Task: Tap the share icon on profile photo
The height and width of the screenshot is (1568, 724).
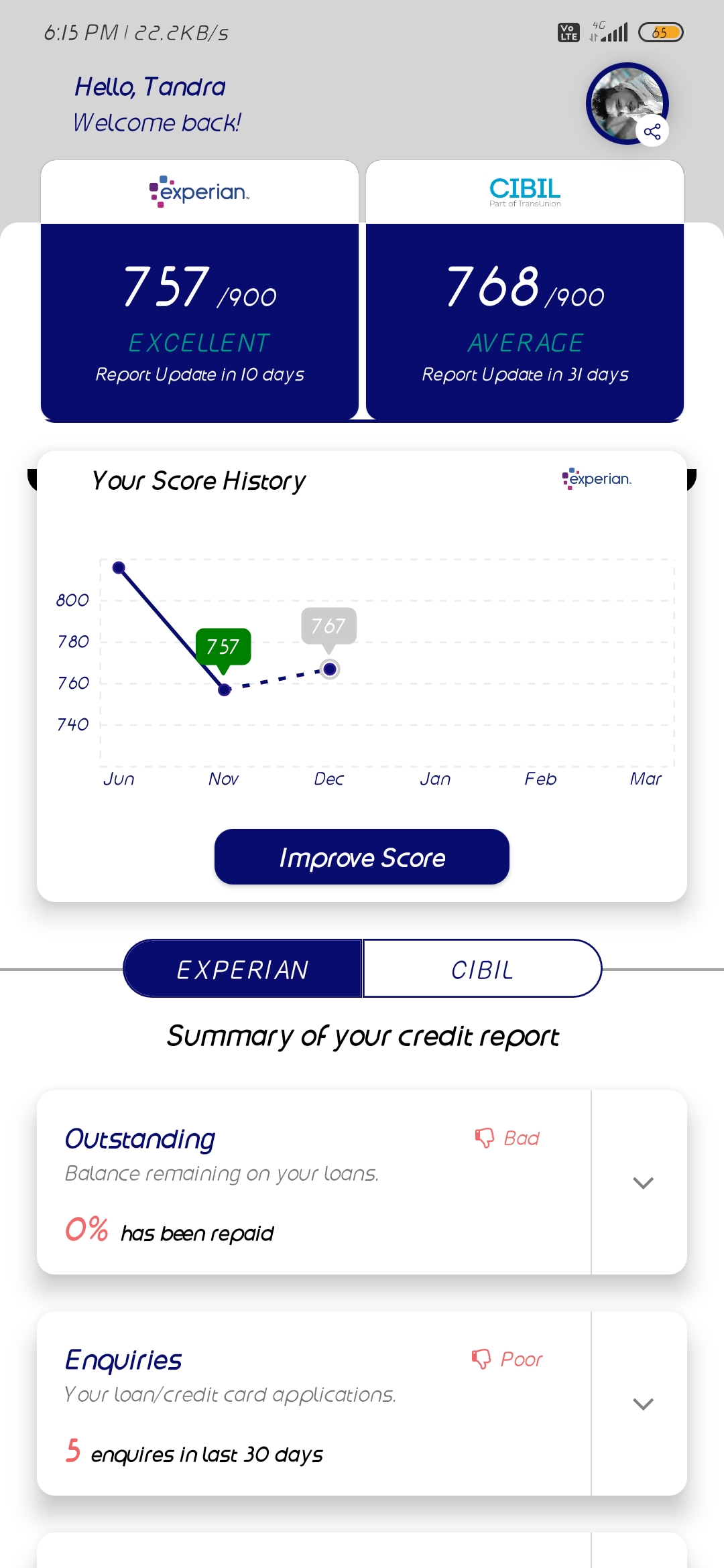Action: pyautogui.click(x=652, y=131)
